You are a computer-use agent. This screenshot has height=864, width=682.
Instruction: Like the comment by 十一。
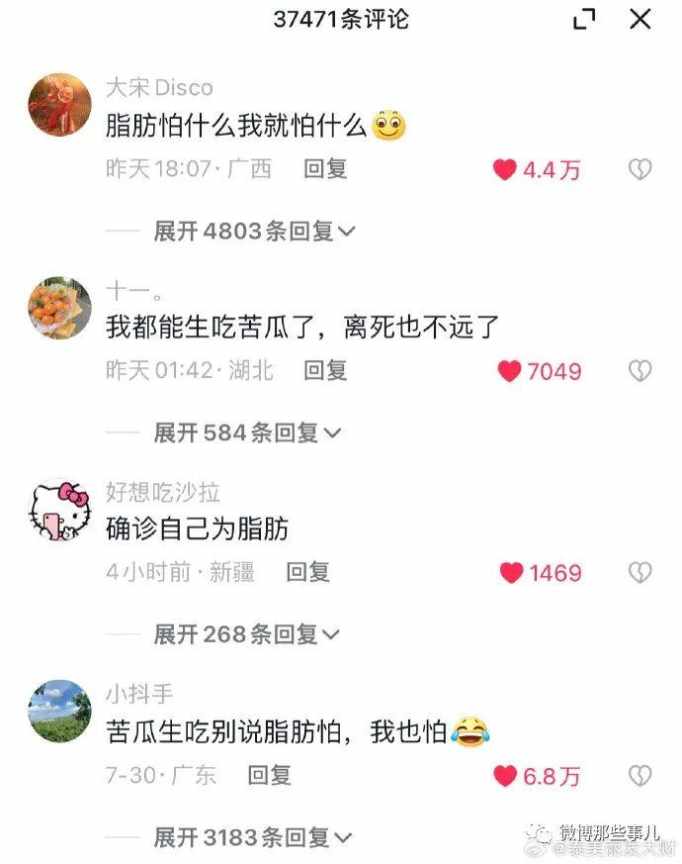(510, 371)
